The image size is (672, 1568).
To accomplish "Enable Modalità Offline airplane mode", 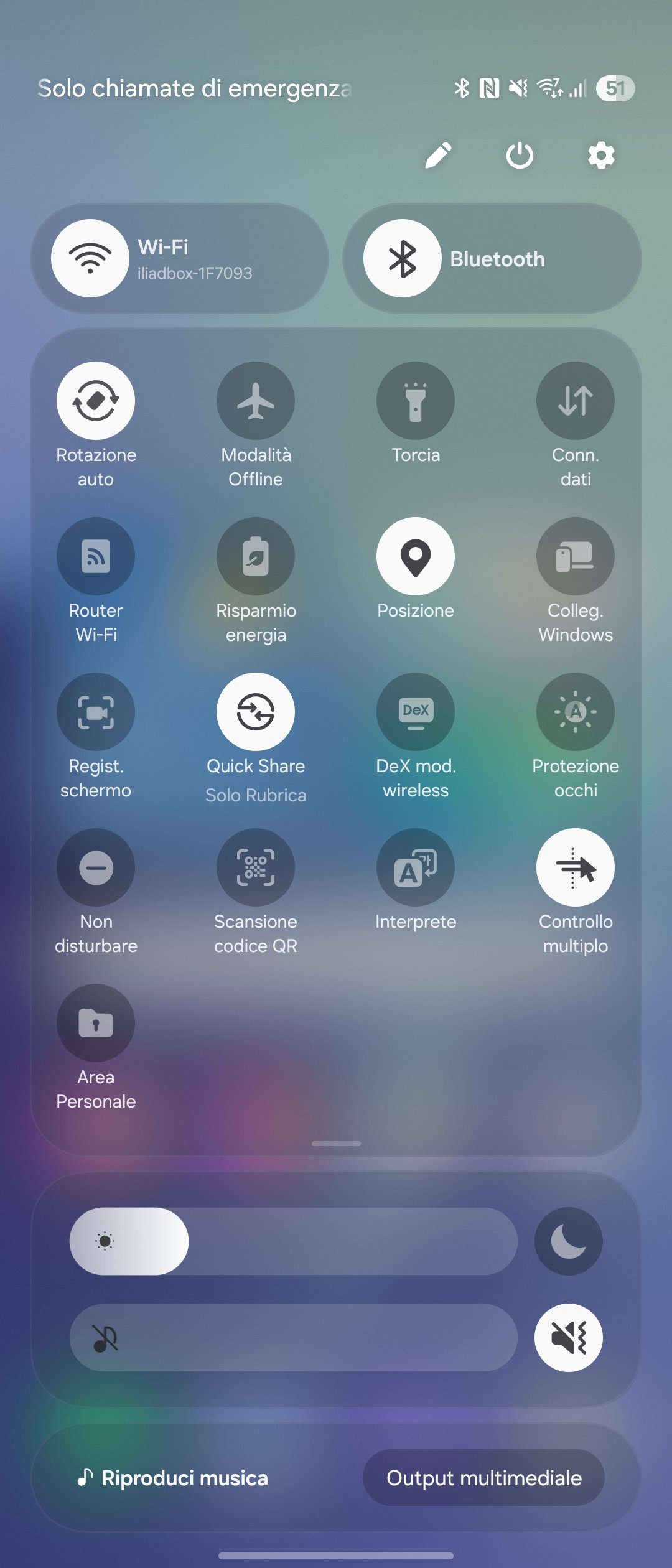I will coord(256,401).
